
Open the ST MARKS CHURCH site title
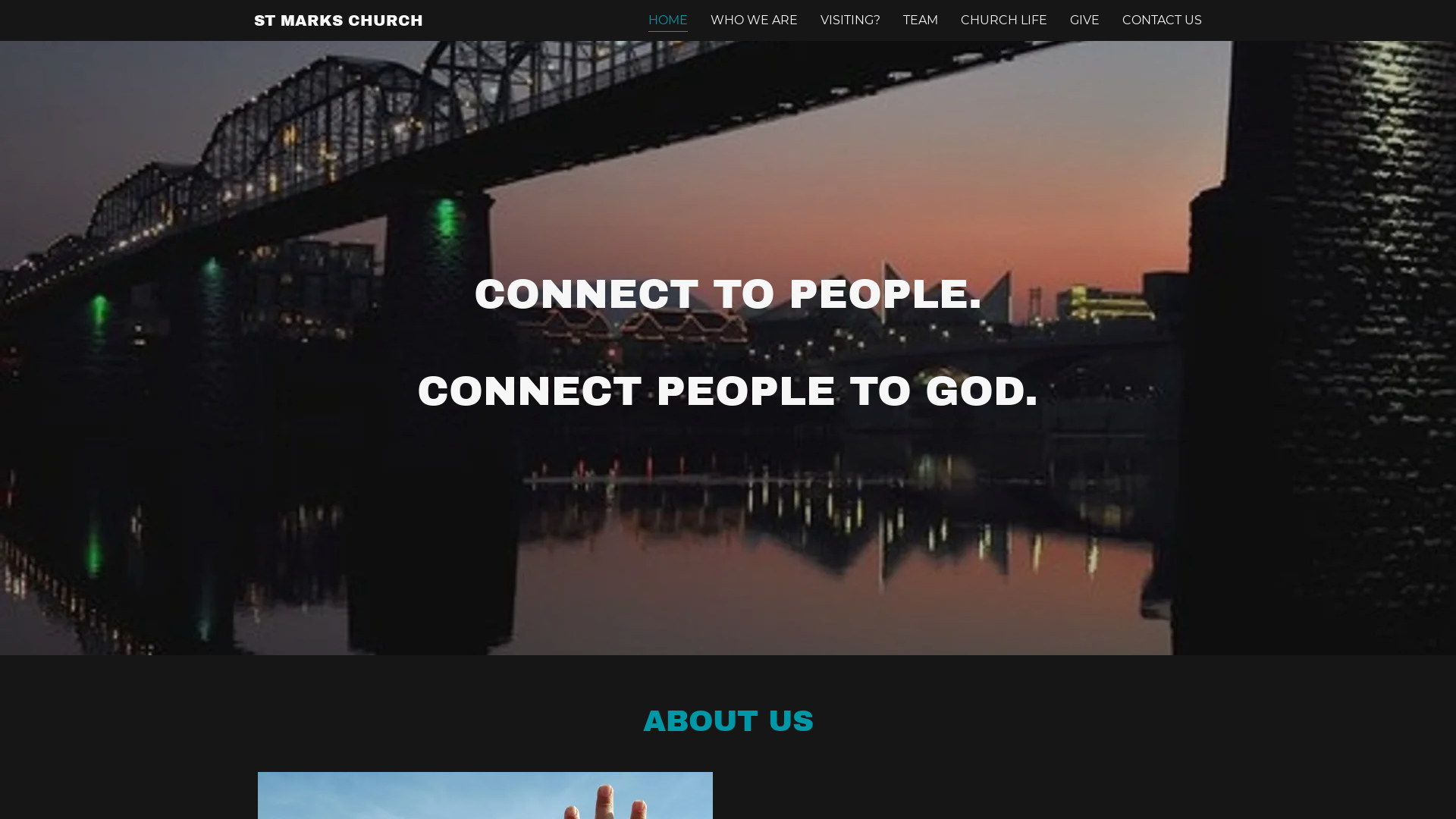click(x=338, y=20)
